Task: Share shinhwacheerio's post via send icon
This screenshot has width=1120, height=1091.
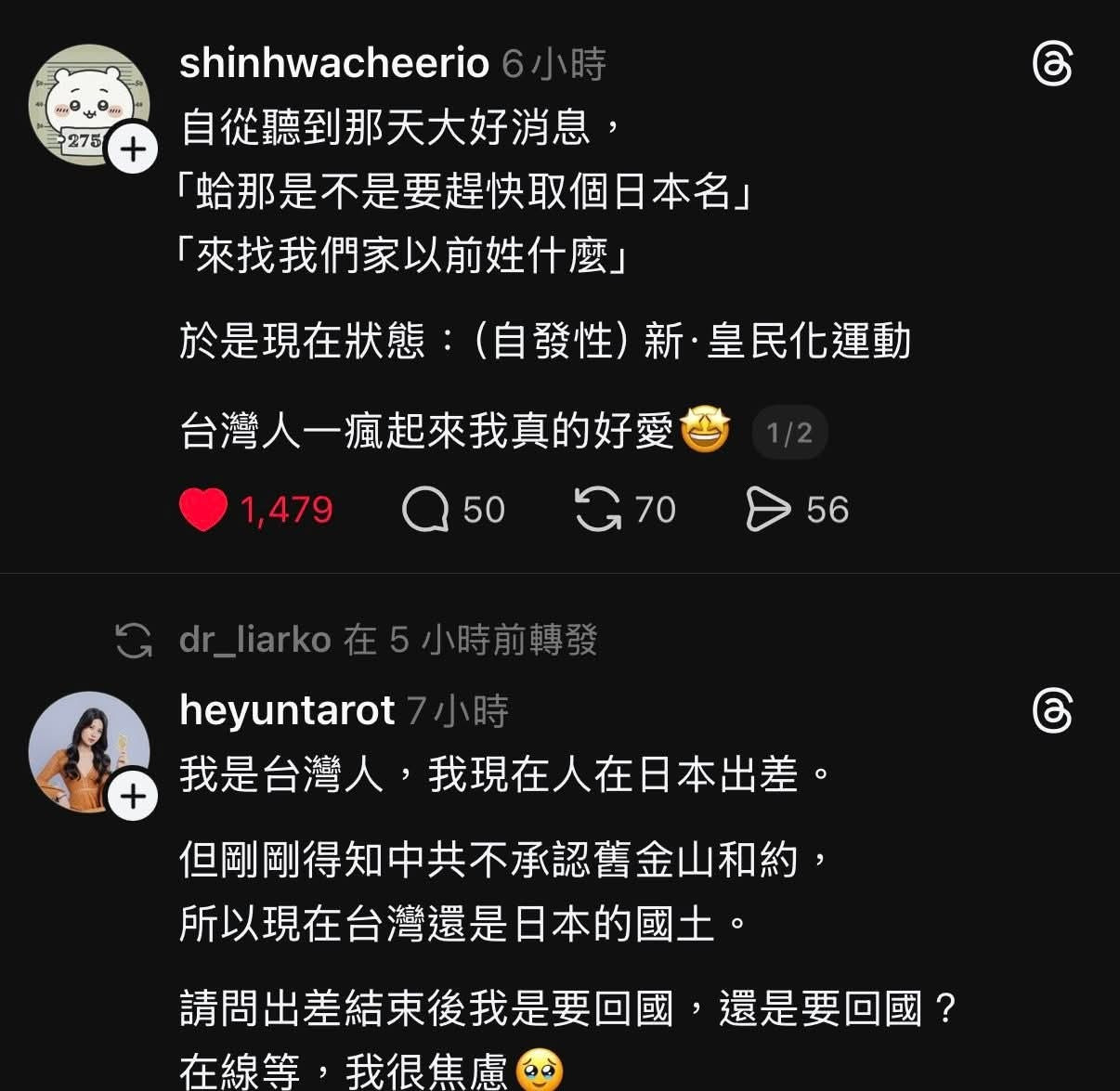Action: (768, 510)
